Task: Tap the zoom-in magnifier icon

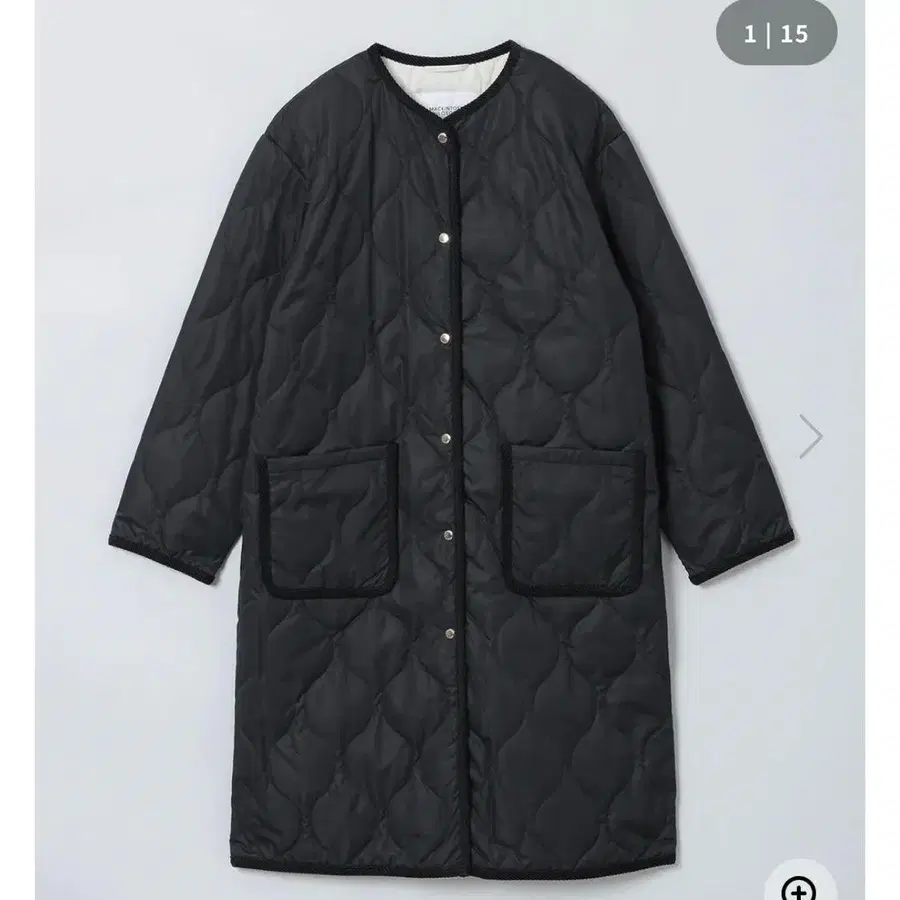Action: tap(797, 885)
